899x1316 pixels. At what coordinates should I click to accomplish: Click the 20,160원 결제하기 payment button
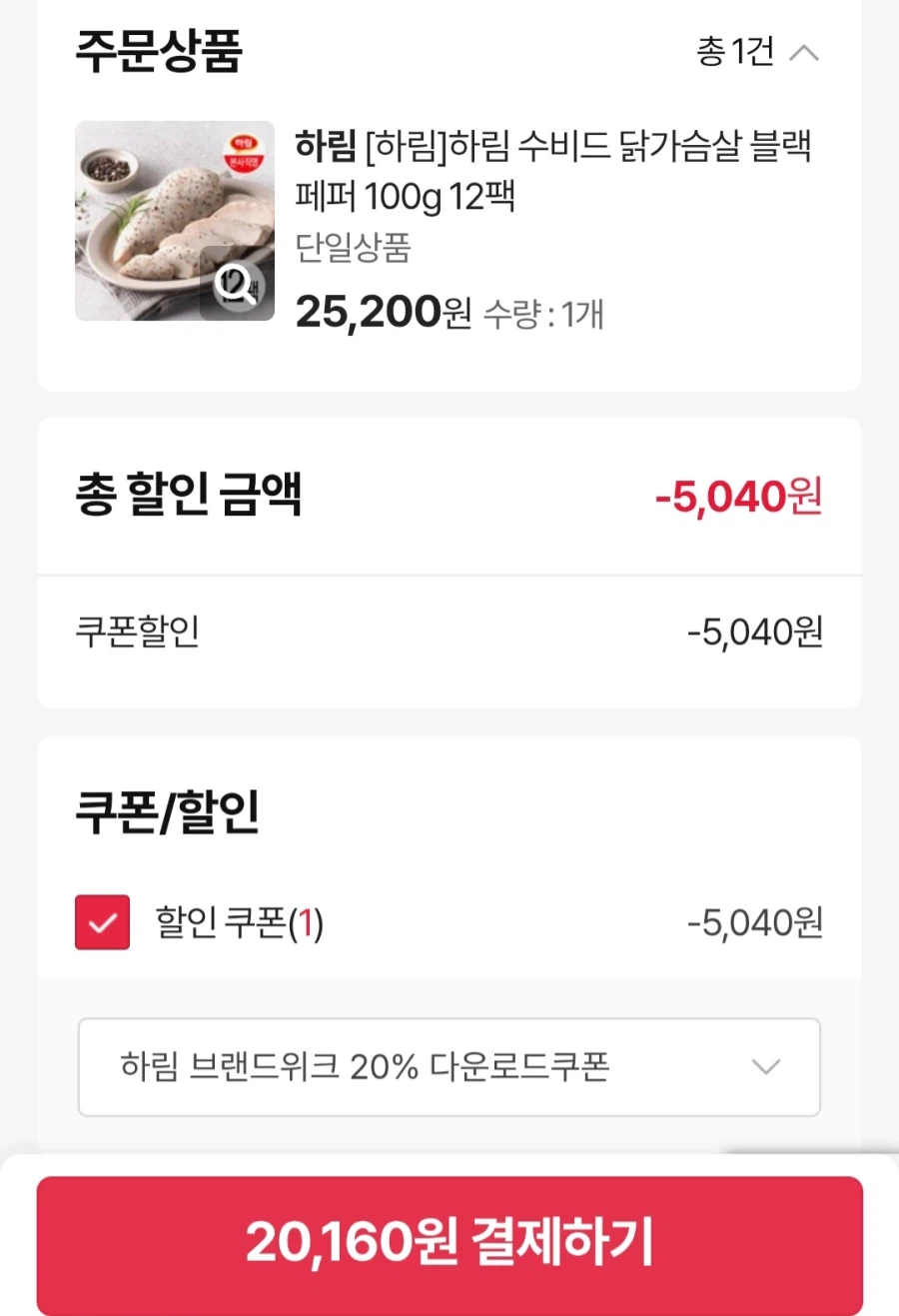[x=449, y=1242]
